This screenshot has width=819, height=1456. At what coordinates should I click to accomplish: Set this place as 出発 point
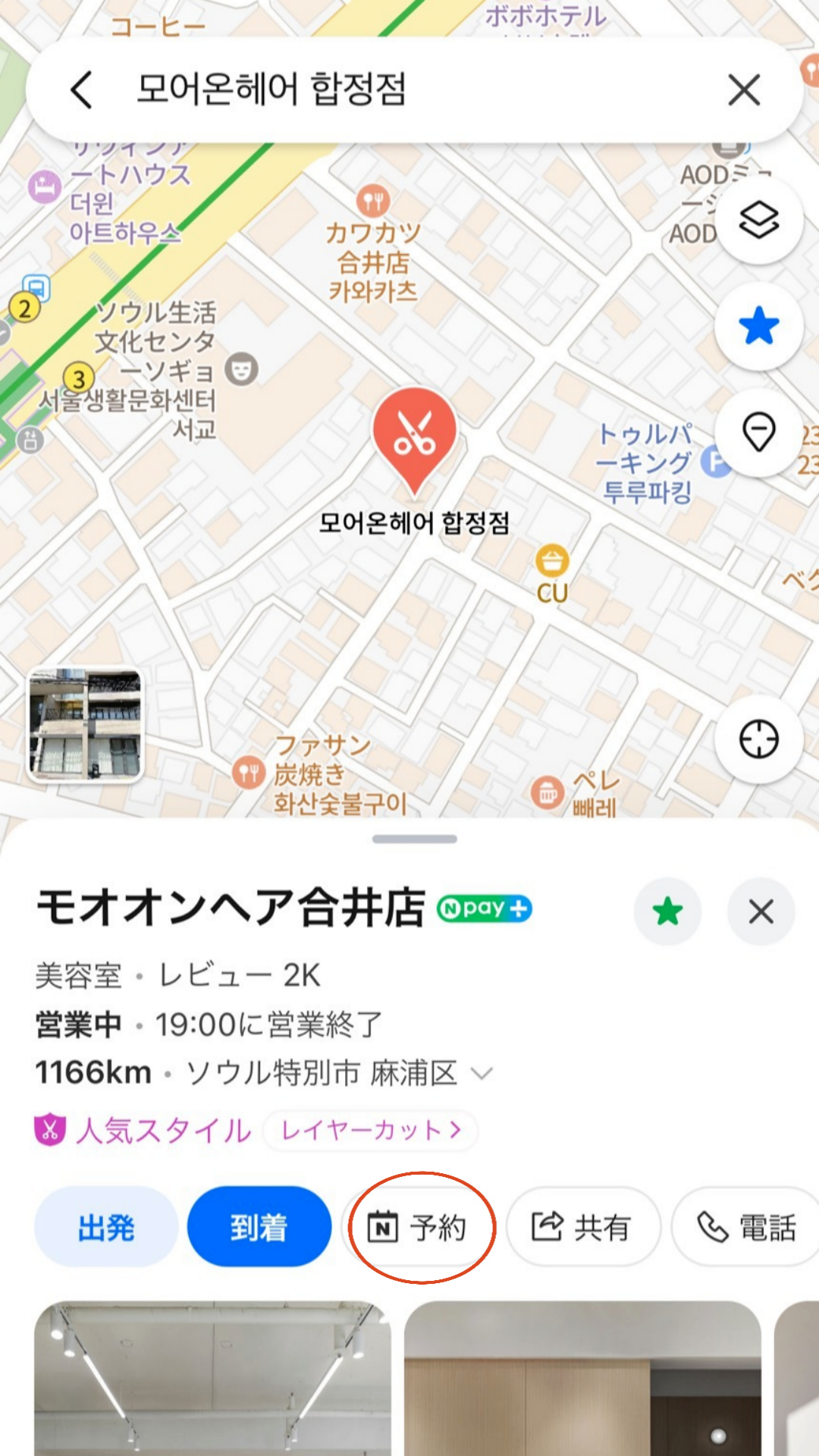(x=106, y=1227)
